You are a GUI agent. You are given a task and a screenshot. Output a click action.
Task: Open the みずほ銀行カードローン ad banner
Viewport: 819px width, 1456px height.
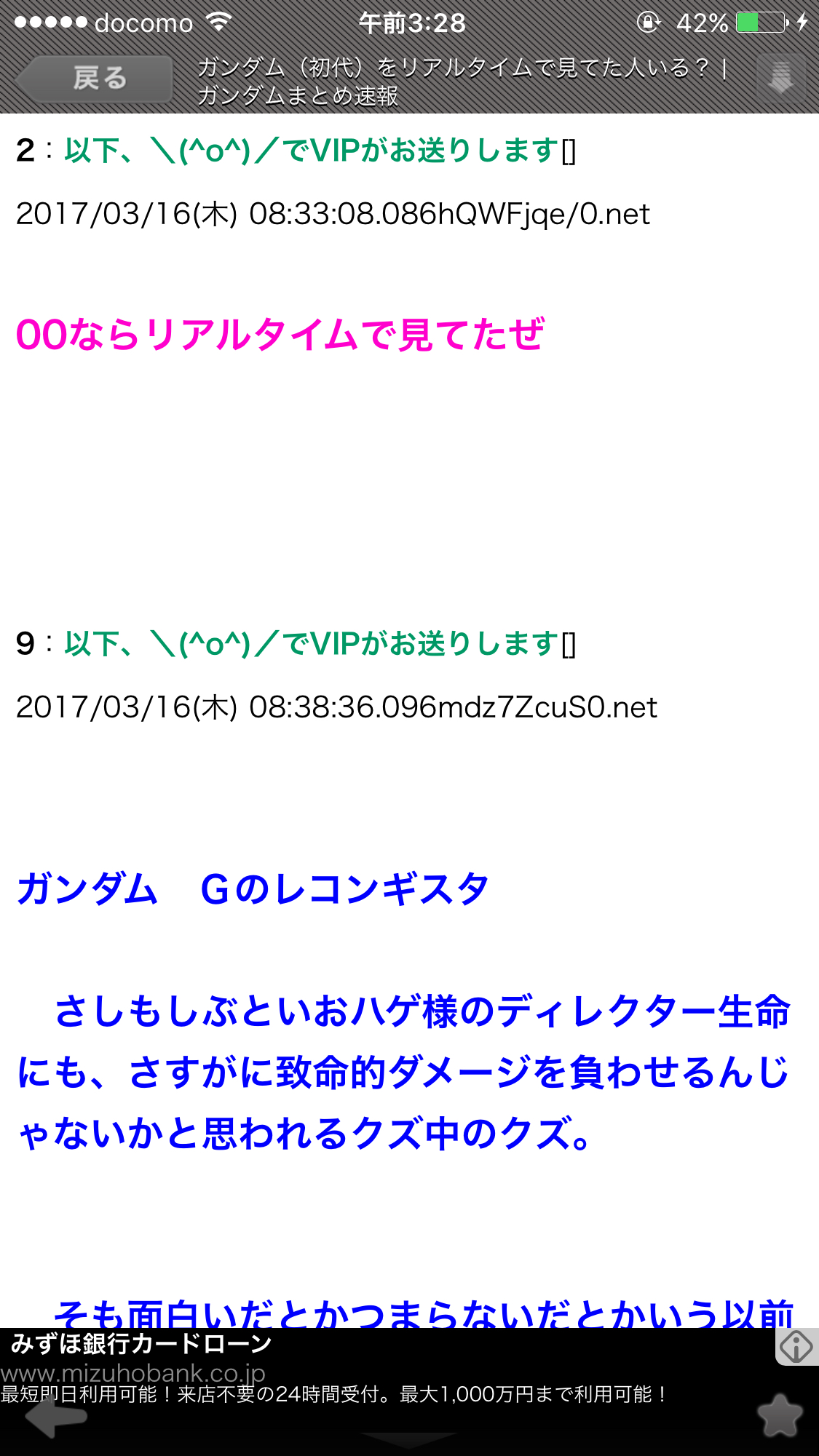386,1368
